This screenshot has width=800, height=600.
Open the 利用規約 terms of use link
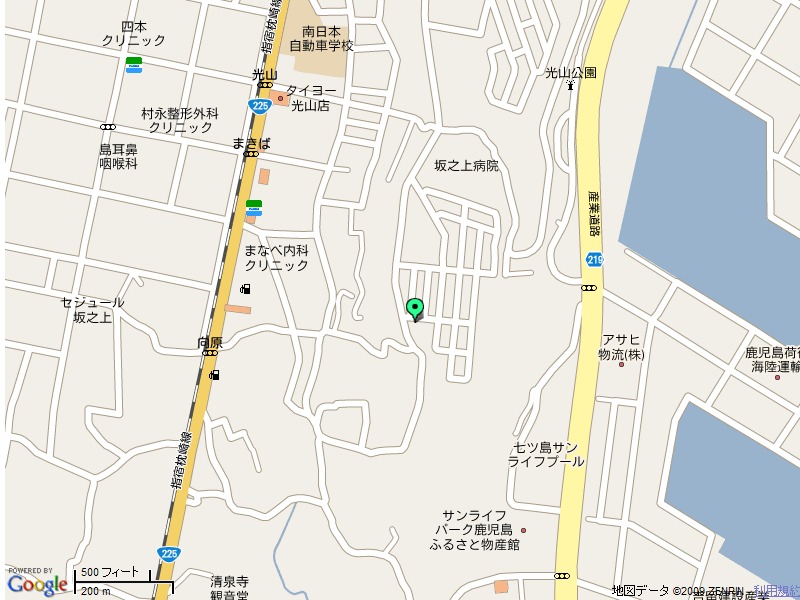[x=776, y=590]
